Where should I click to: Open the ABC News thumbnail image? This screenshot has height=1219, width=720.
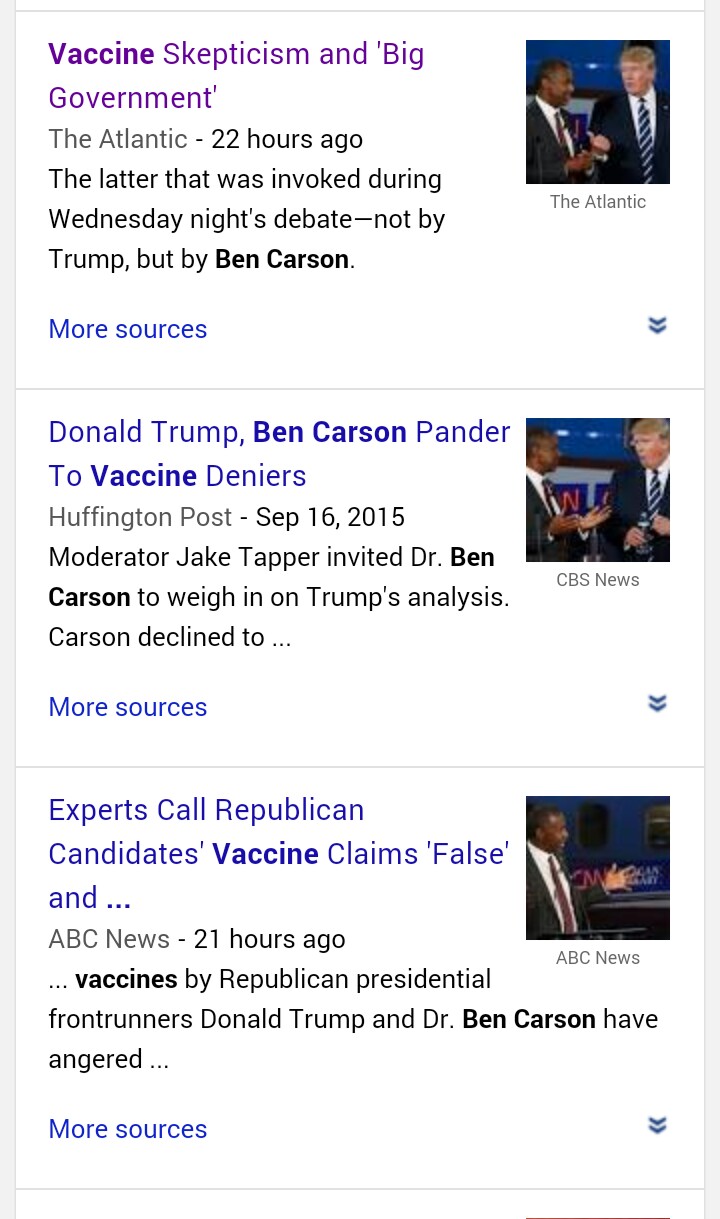point(598,868)
